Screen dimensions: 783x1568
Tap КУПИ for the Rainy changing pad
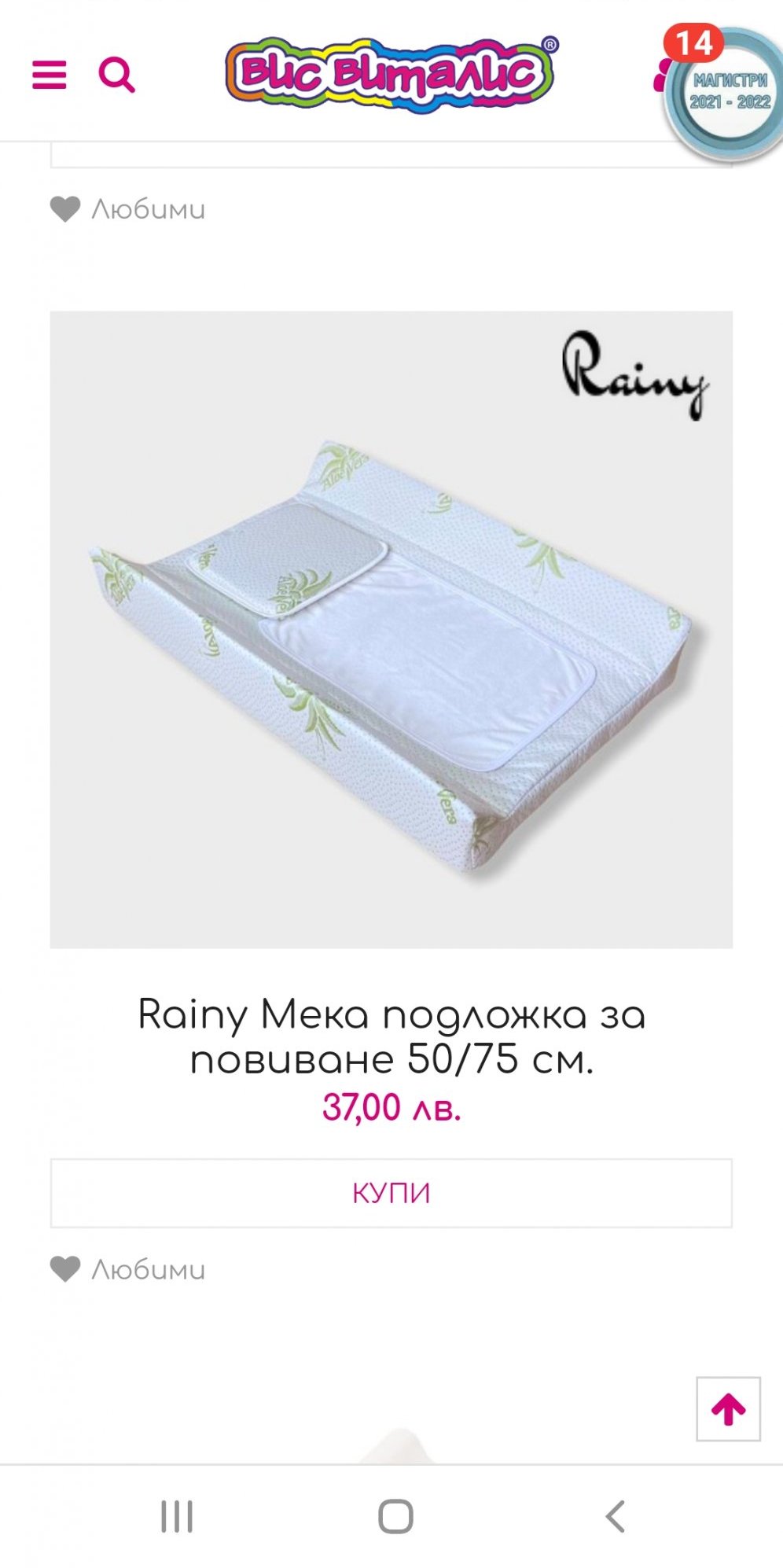pos(391,1193)
